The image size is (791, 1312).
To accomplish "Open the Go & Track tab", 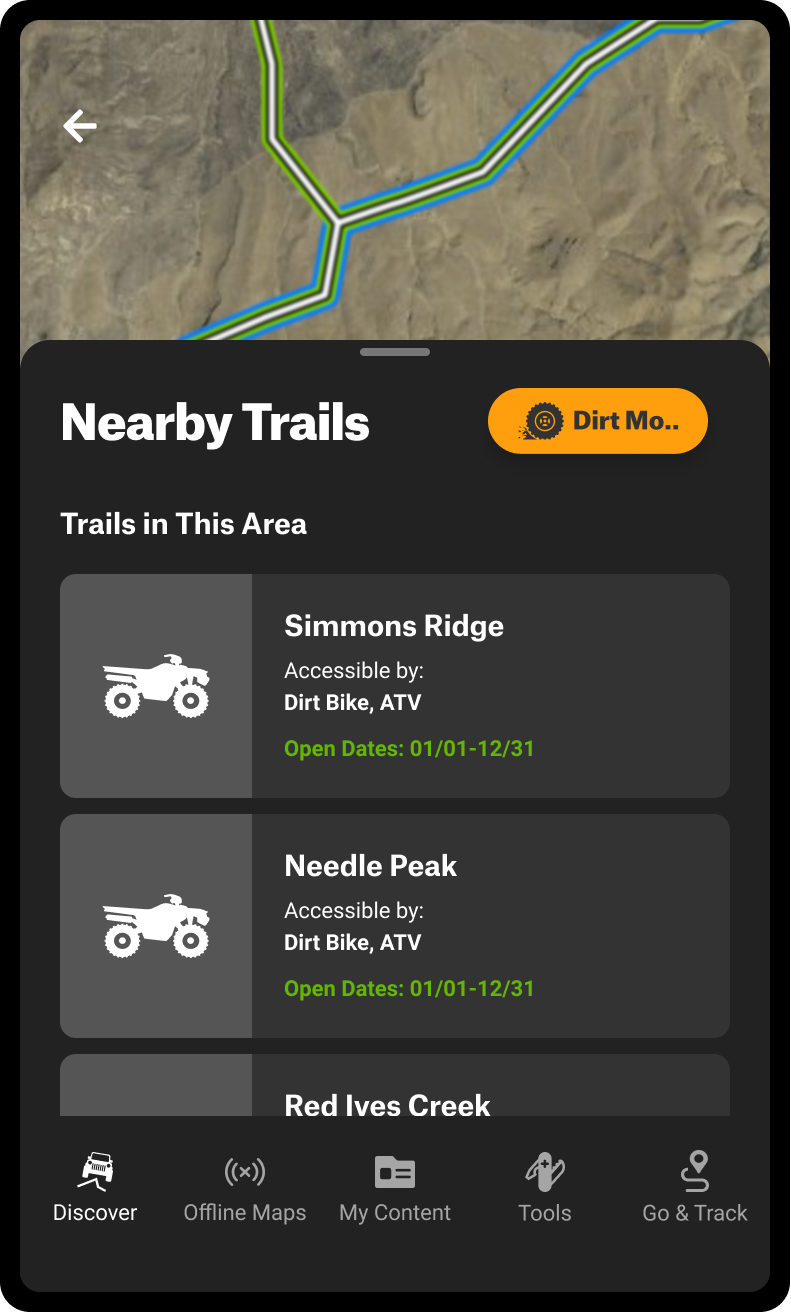I will 695,1188.
